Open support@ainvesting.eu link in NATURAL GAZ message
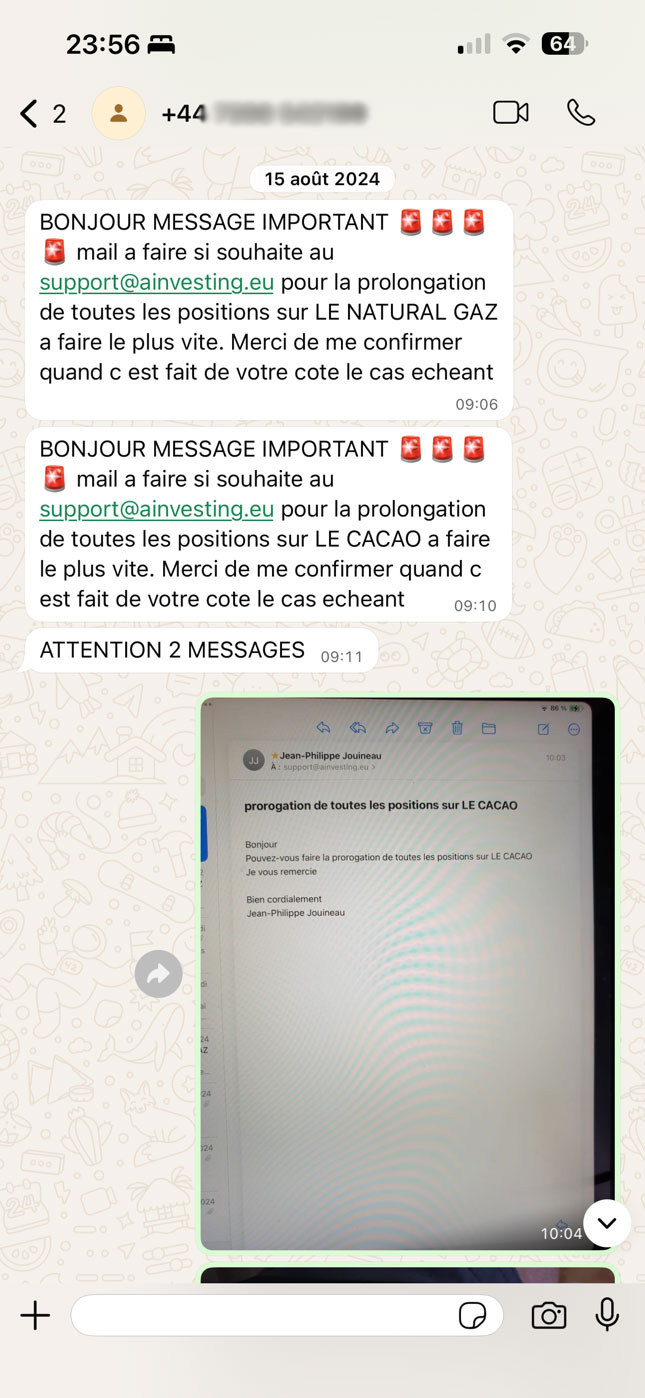The width and height of the screenshot is (645, 1398). (x=156, y=282)
